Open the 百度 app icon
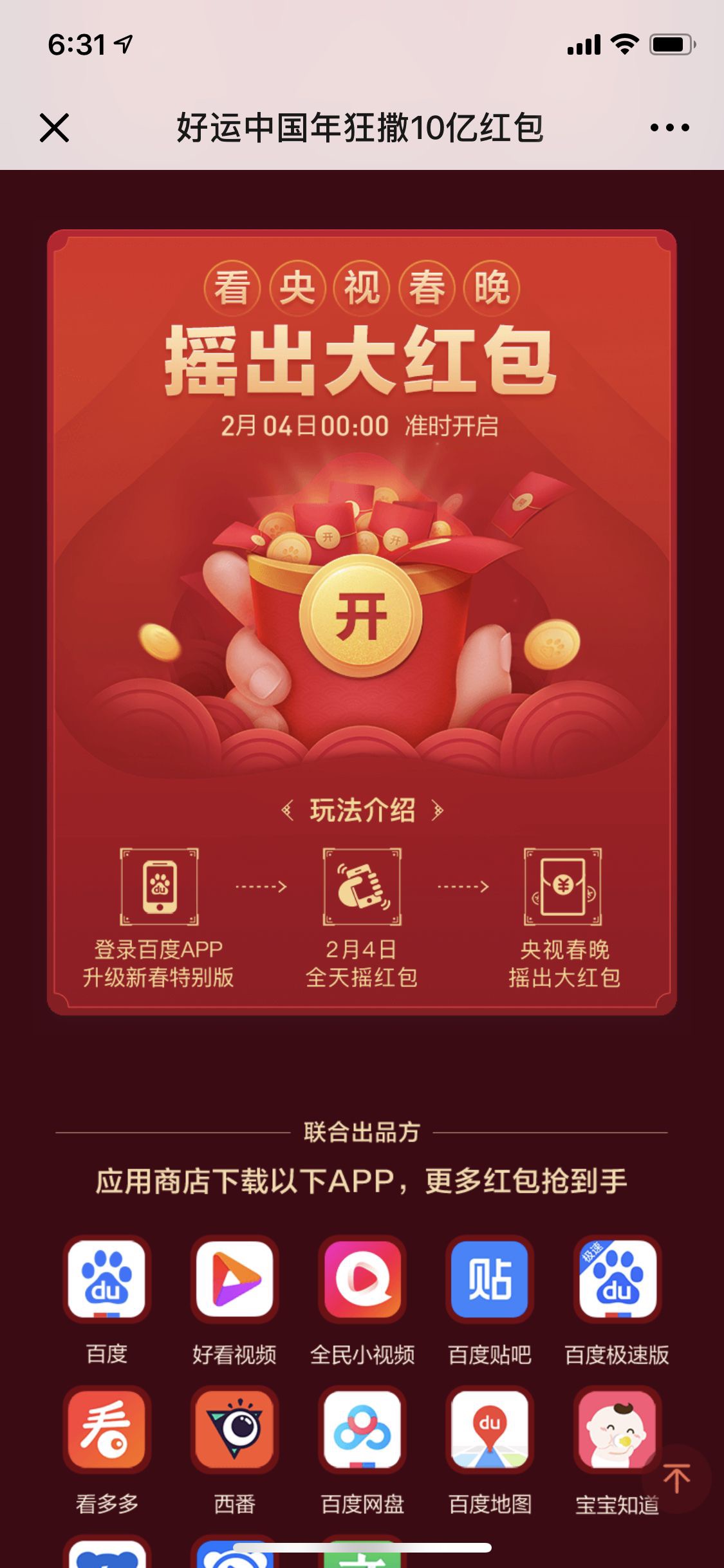This screenshot has width=724, height=1568. (x=107, y=1278)
